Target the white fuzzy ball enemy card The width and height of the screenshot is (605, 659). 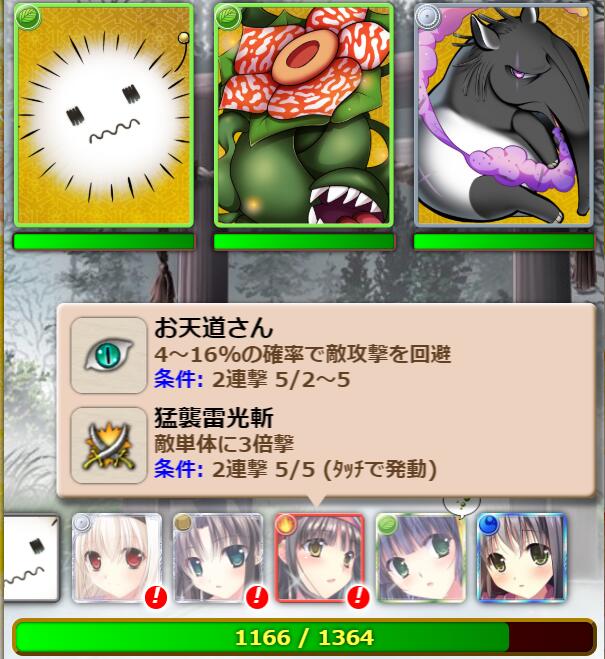point(105,115)
